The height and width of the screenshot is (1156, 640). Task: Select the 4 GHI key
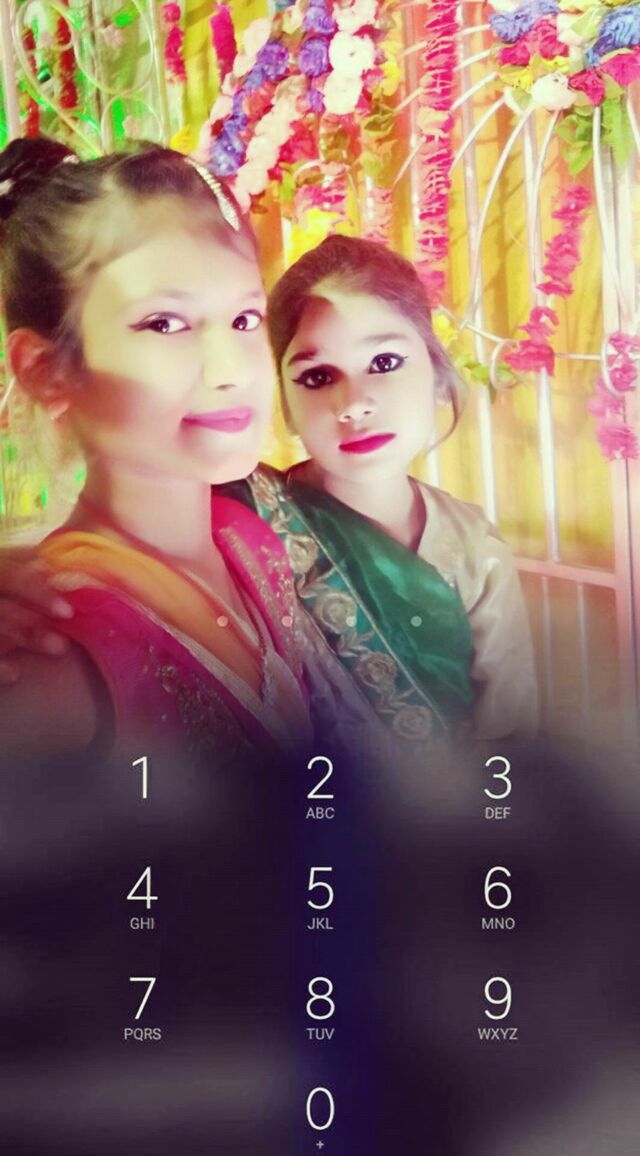click(142, 897)
